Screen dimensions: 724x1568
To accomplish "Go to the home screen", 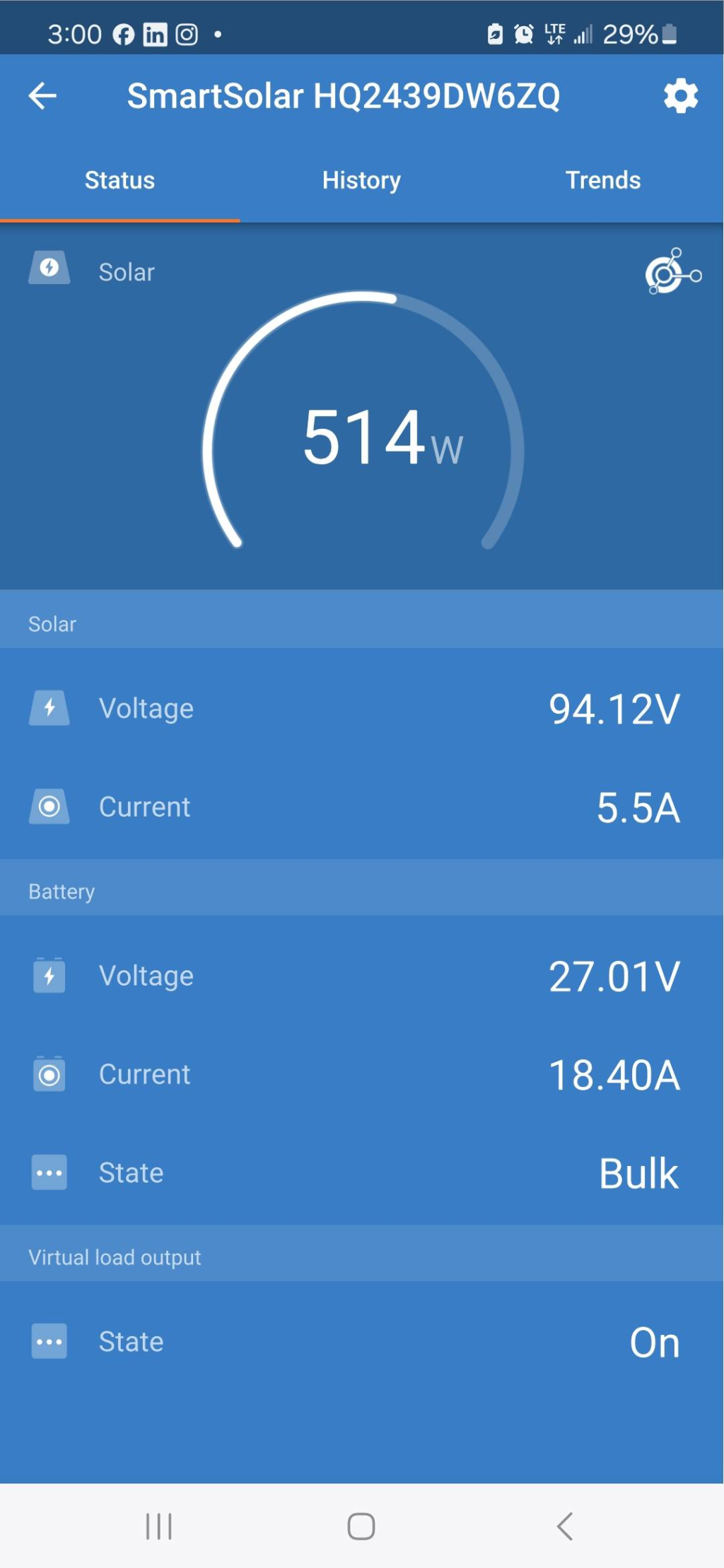I will [x=361, y=1526].
